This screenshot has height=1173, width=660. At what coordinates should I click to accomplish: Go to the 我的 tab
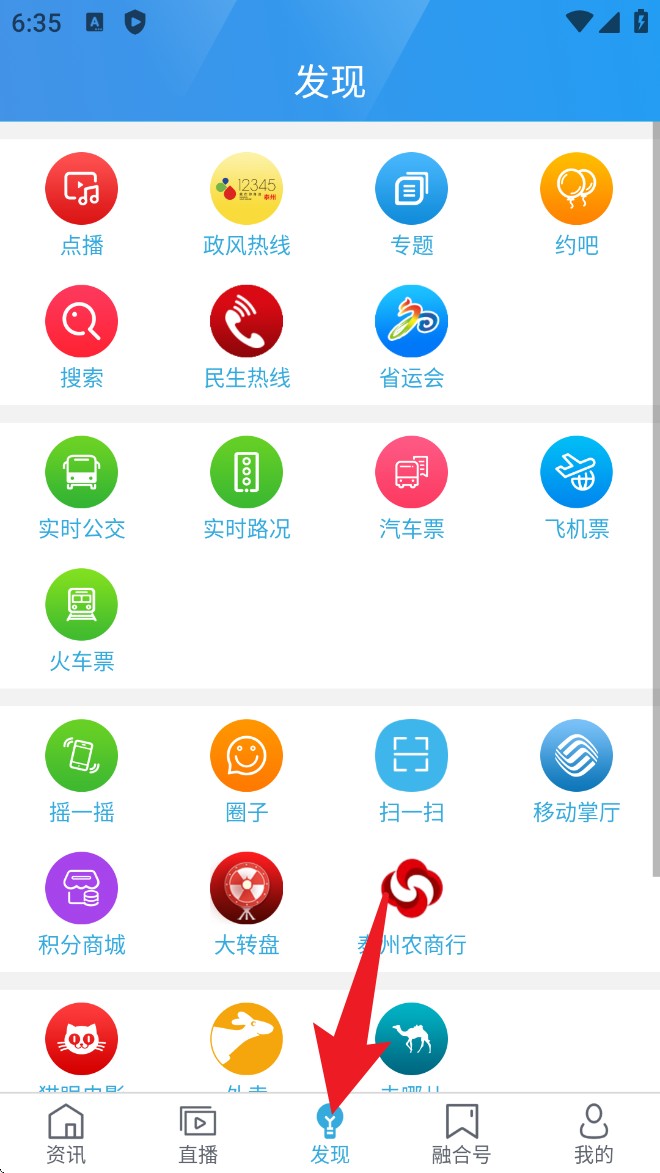pyautogui.click(x=593, y=1134)
